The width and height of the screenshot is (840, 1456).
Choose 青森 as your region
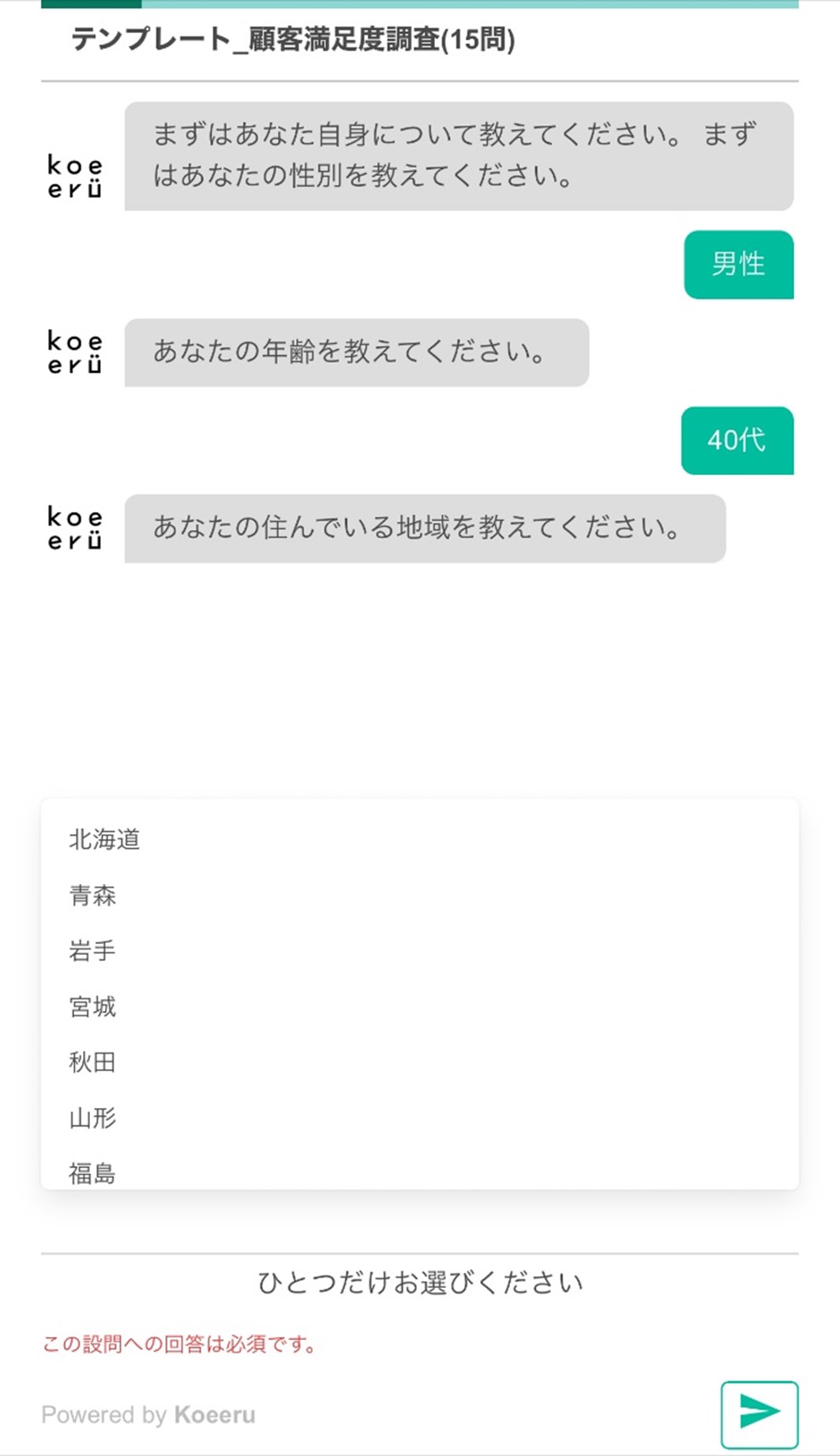point(93,895)
